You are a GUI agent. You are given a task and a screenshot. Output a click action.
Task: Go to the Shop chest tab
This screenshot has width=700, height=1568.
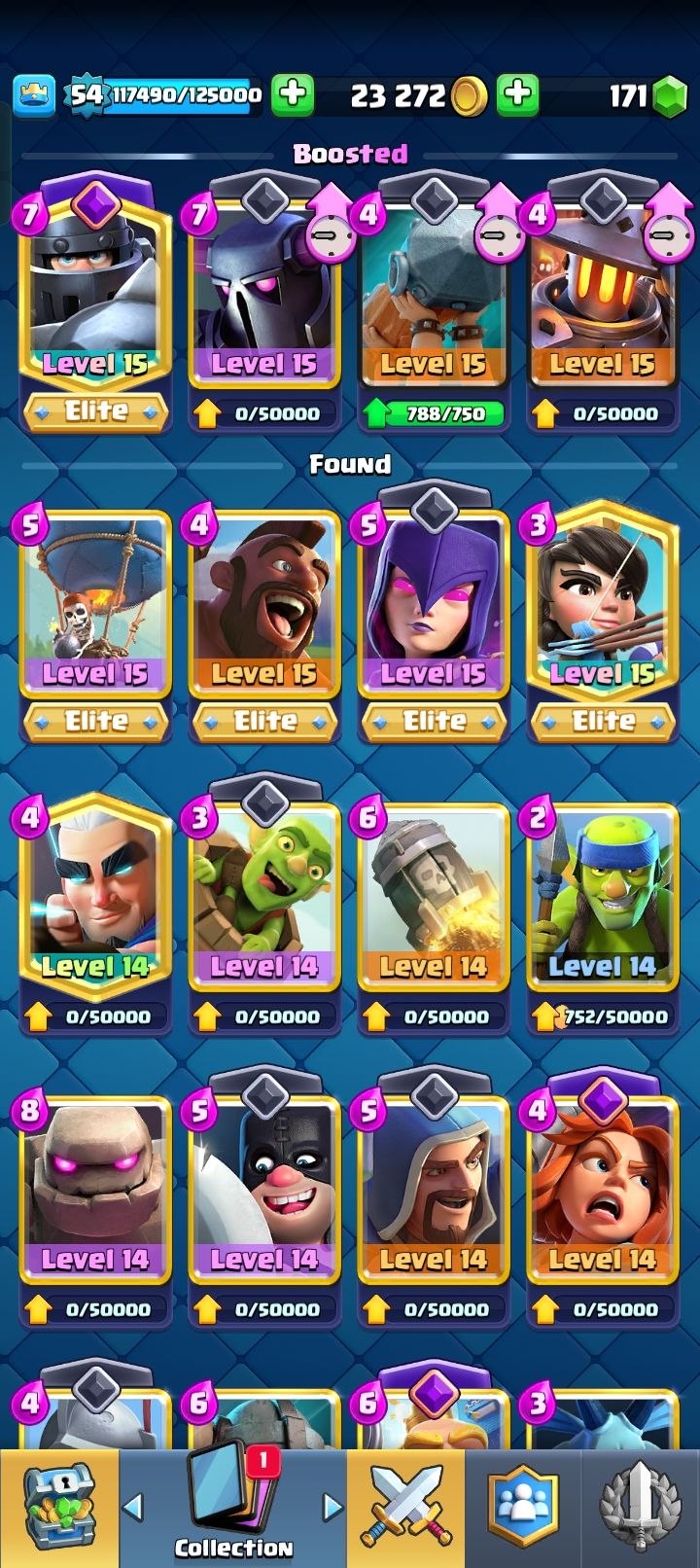pyautogui.click(x=58, y=1508)
